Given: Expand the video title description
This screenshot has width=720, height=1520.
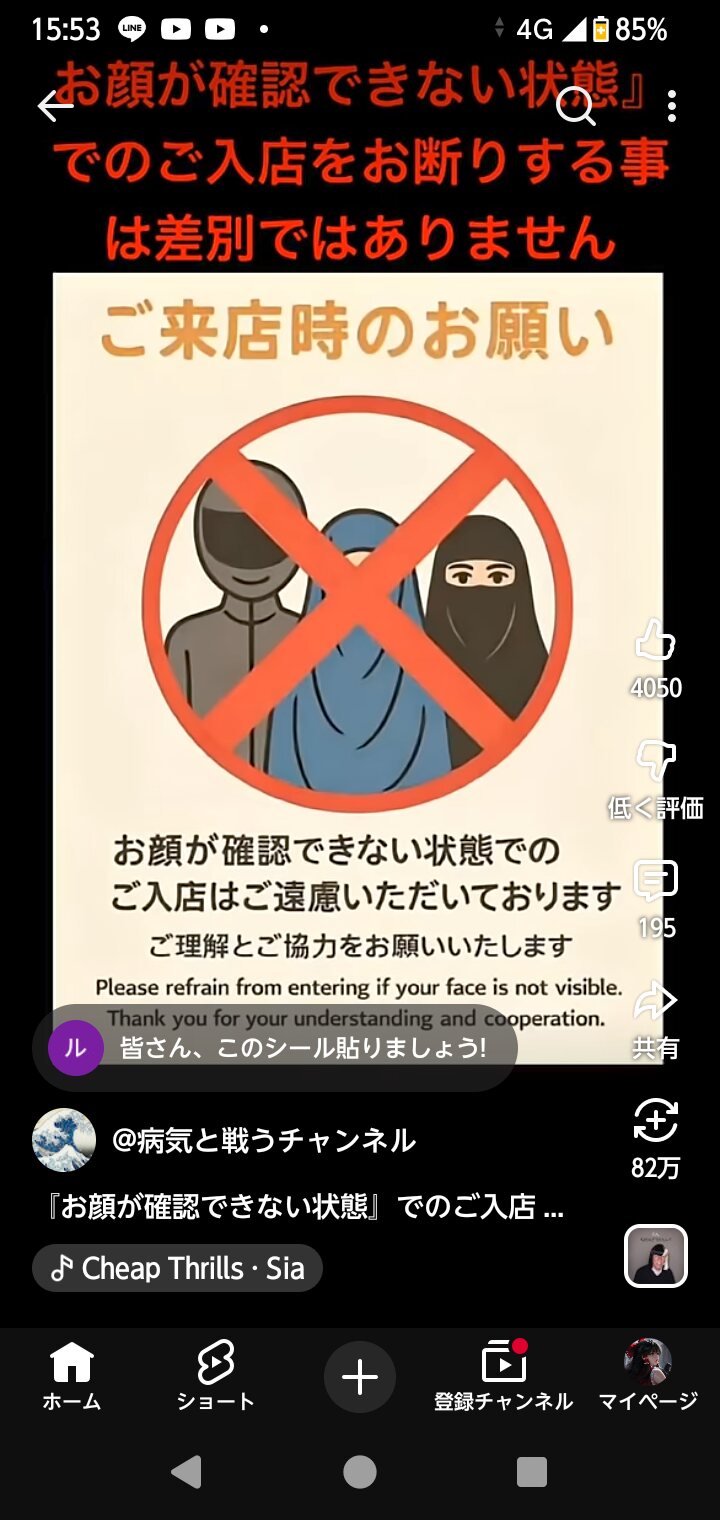Looking at the screenshot, I should tap(306, 1207).
